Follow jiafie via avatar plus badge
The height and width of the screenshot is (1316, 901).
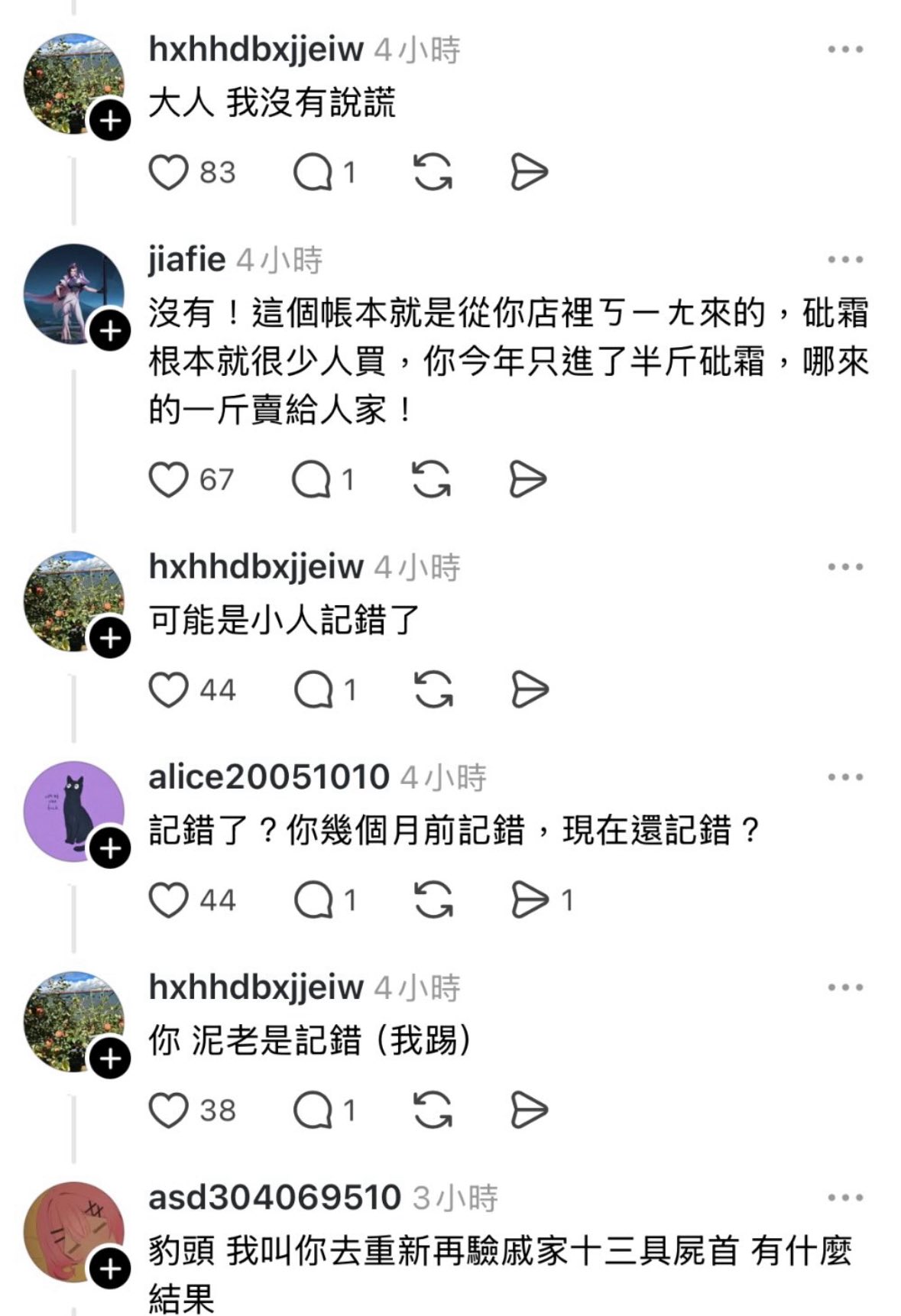111,331
